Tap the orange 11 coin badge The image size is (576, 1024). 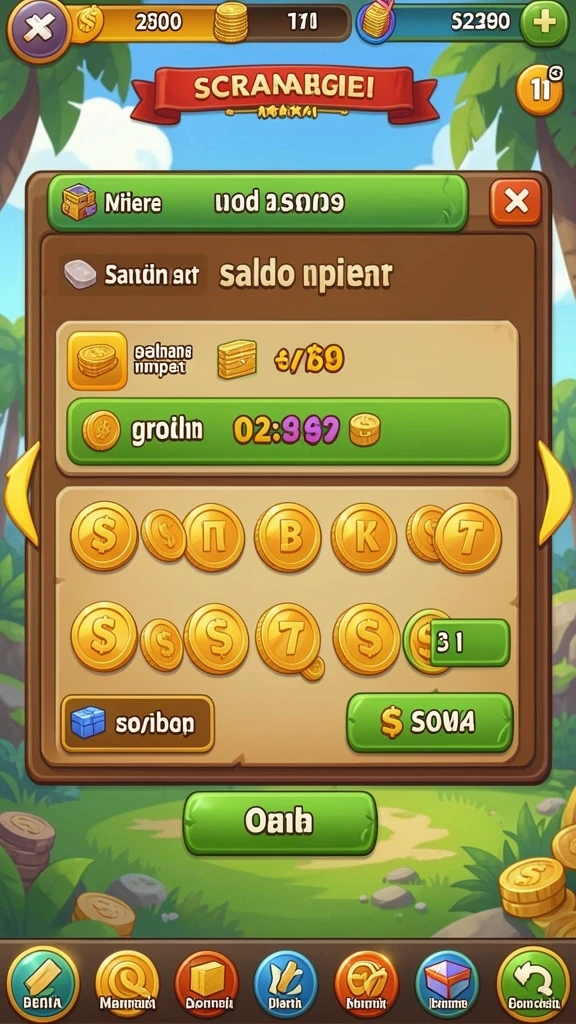[x=539, y=90]
